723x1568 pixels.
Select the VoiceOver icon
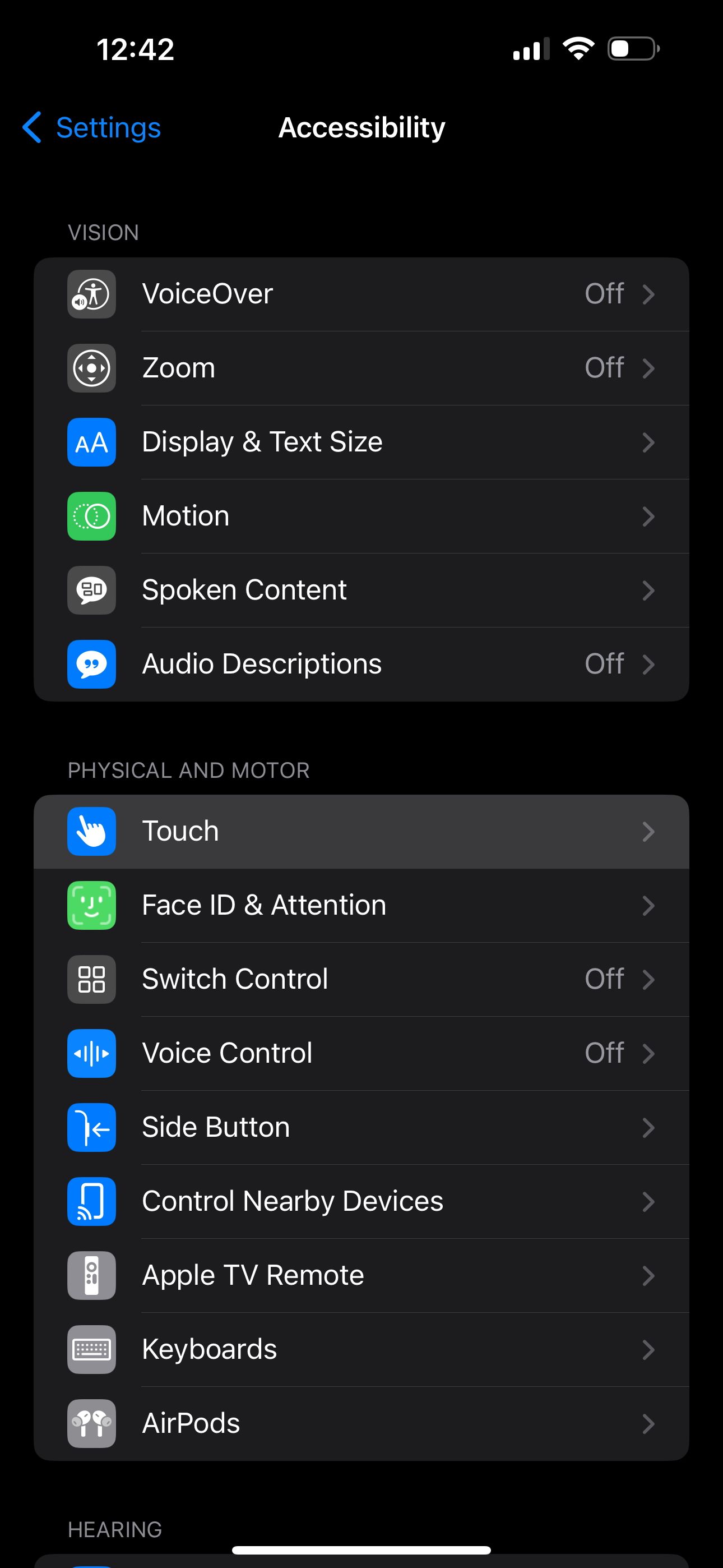coord(91,295)
